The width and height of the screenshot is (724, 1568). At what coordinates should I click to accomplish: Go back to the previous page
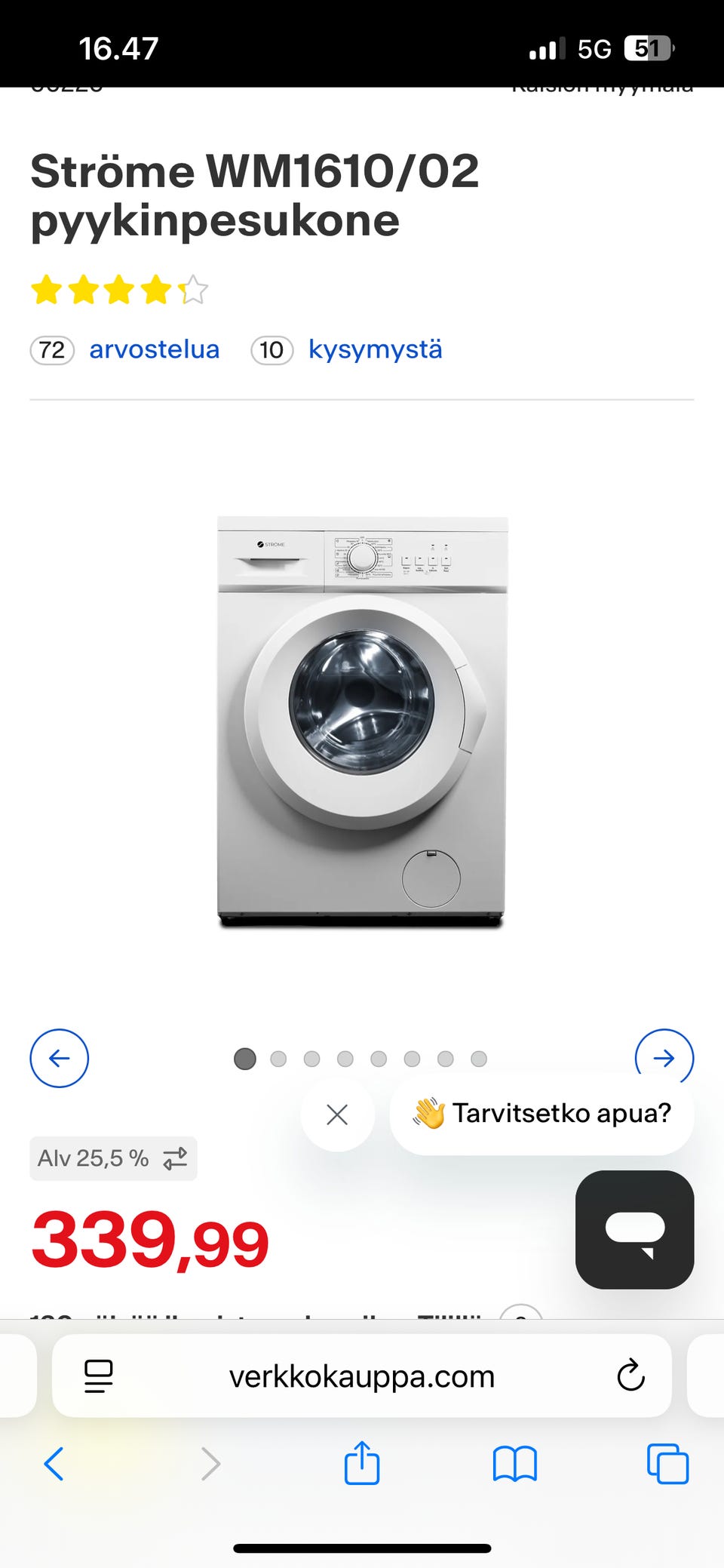54,1464
